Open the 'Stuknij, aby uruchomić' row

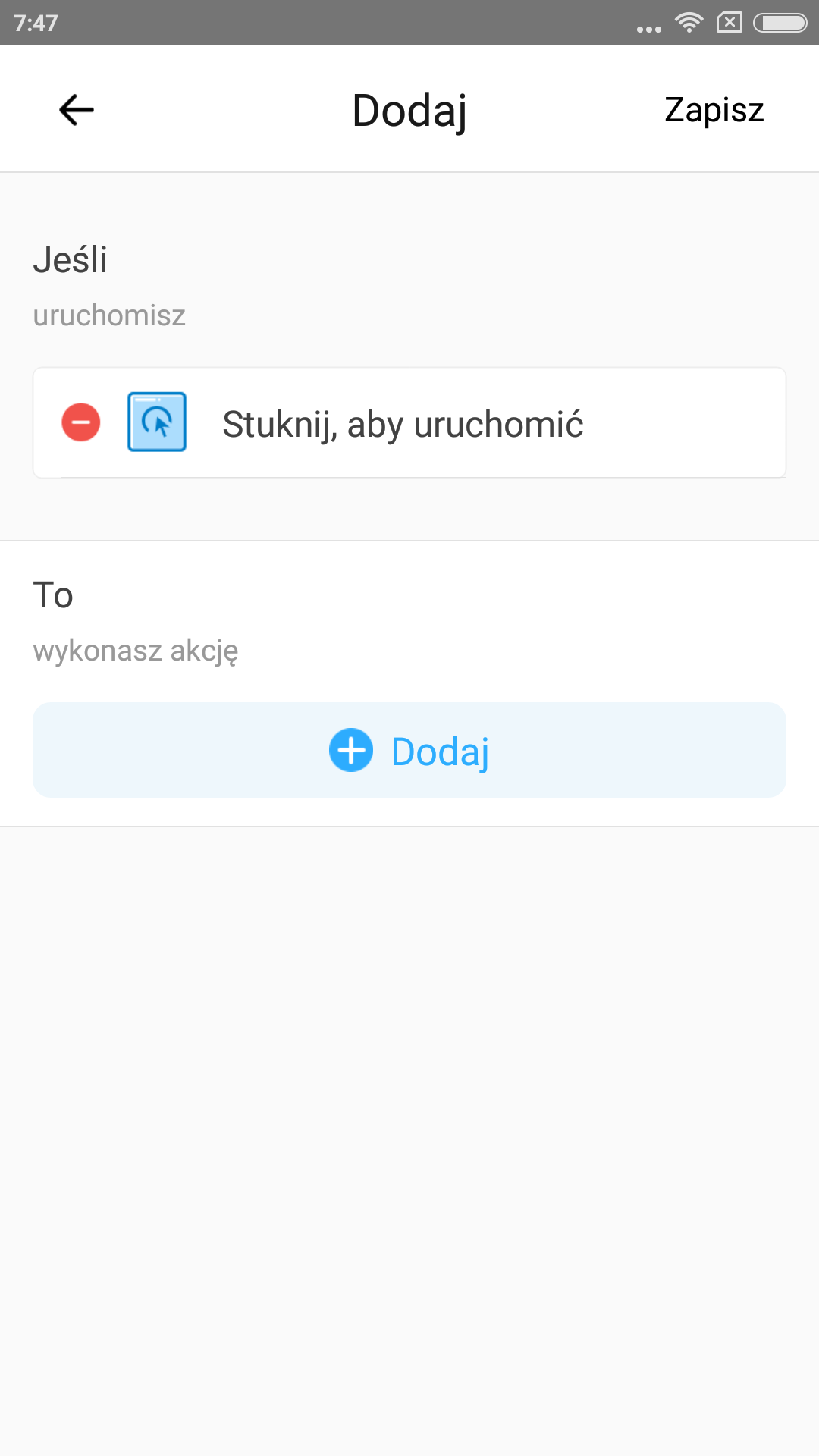click(409, 423)
